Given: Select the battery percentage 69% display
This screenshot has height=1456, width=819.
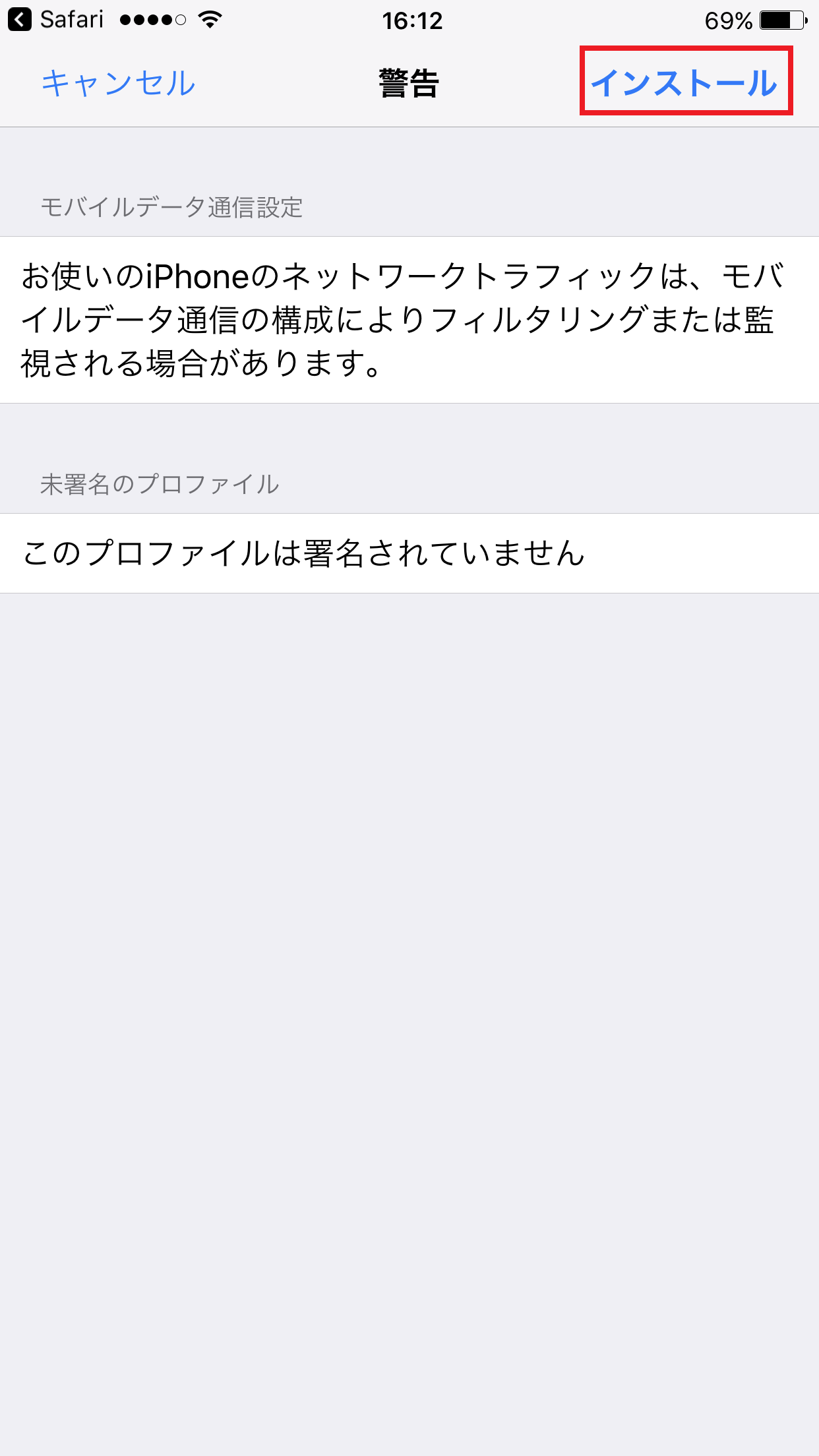Looking at the screenshot, I should [729, 21].
